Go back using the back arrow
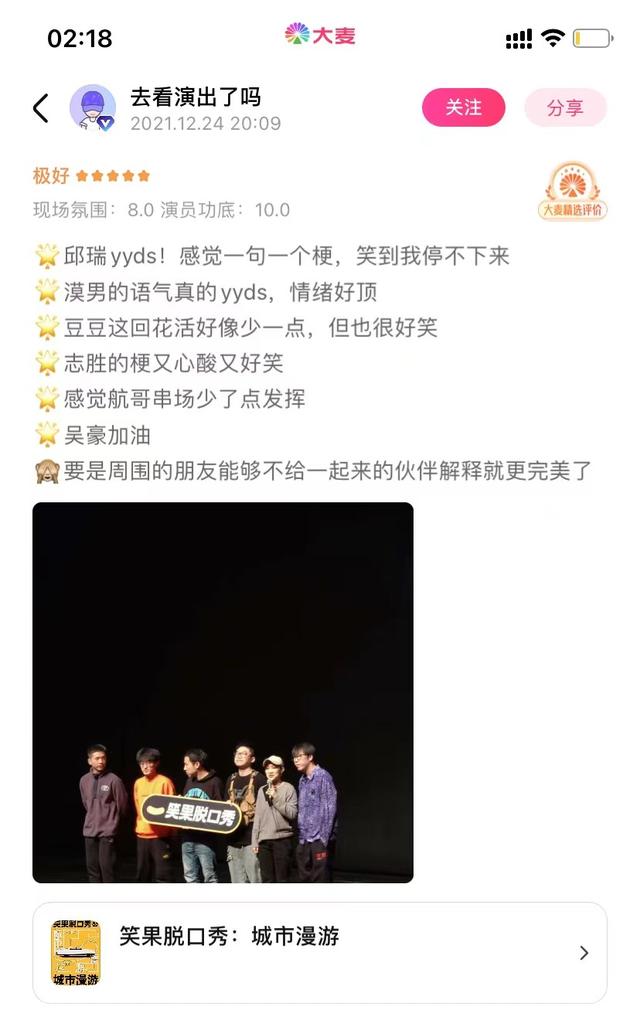 (x=41, y=108)
